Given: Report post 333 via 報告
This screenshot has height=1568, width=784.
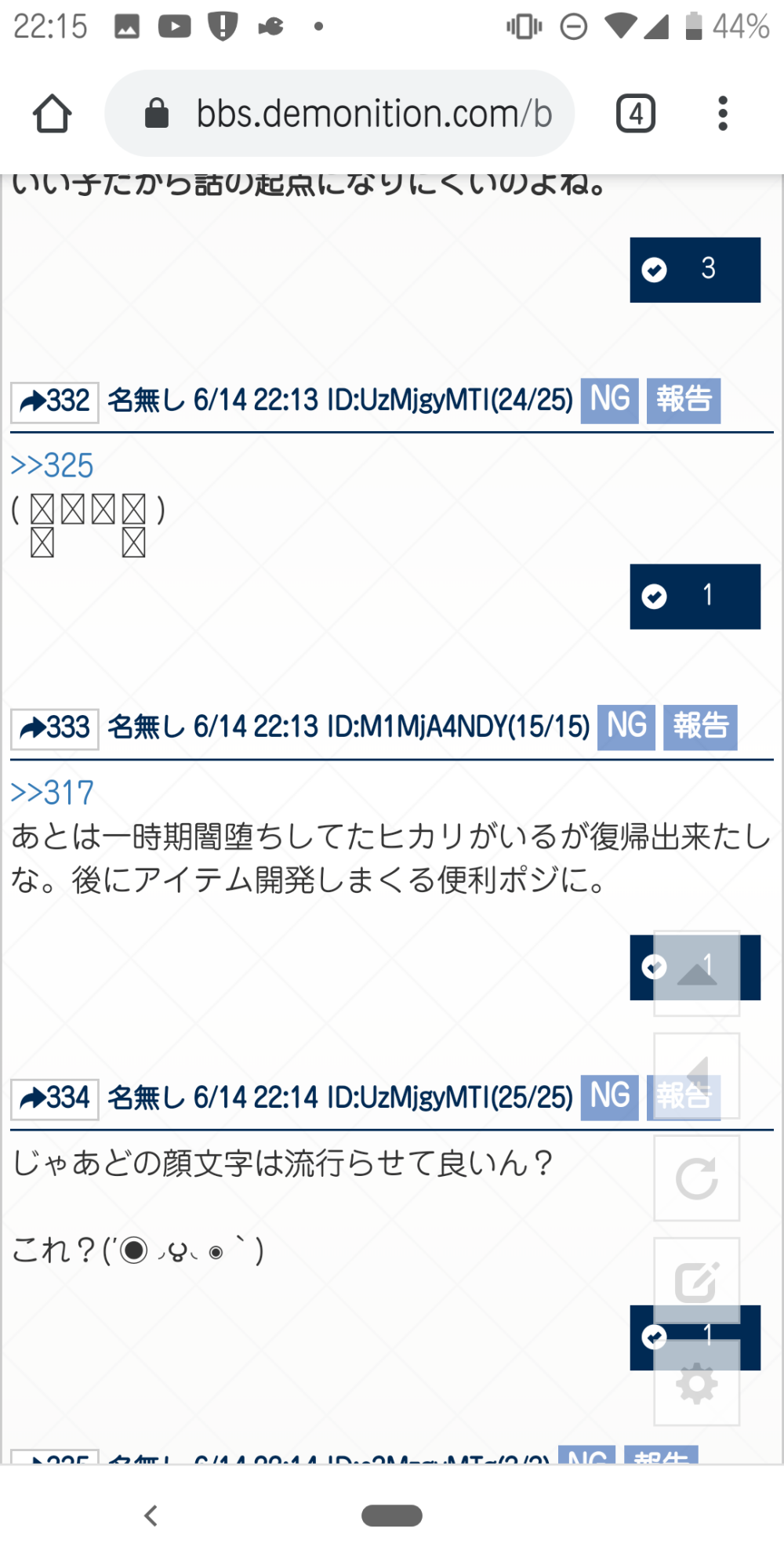Looking at the screenshot, I should [x=699, y=728].
